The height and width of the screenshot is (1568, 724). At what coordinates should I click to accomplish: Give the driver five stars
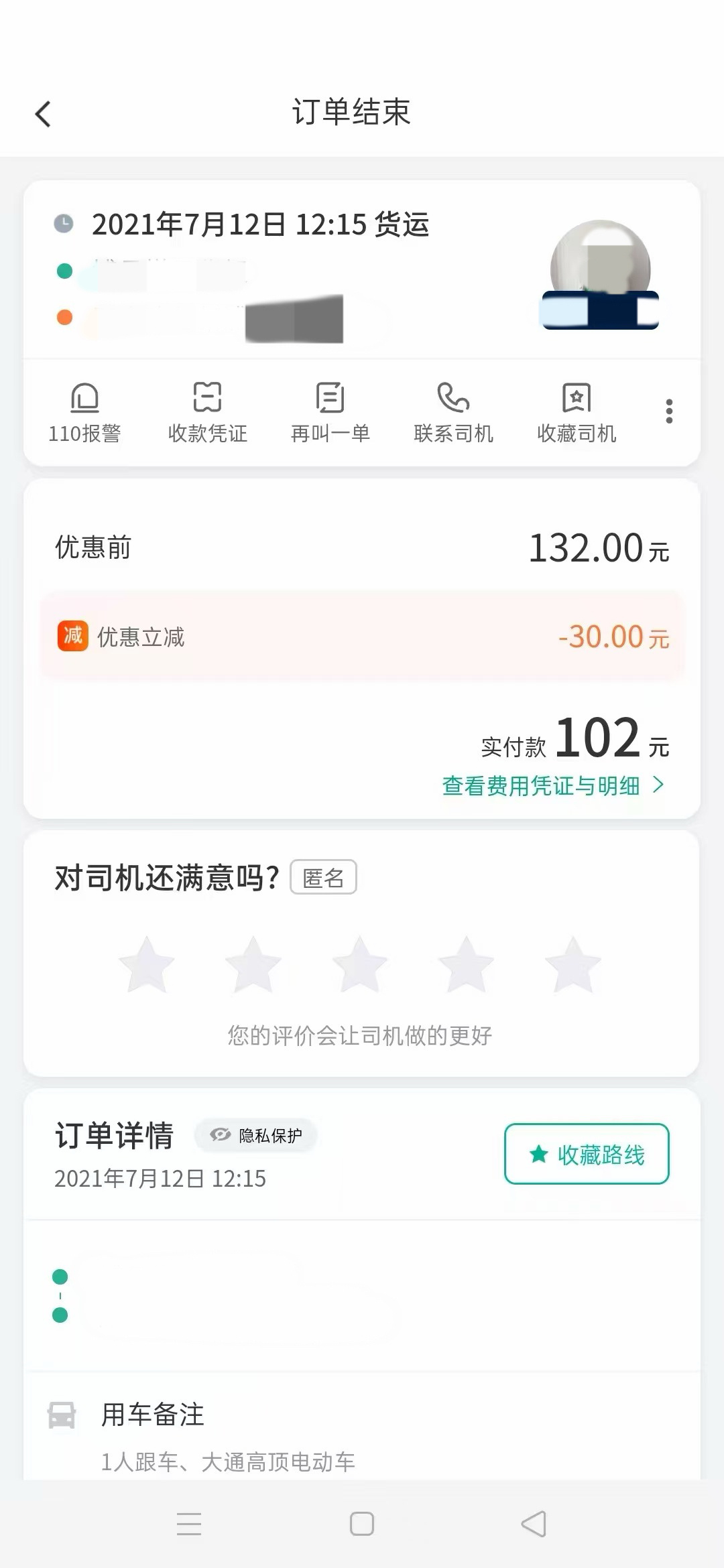click(x=572, y=965)
